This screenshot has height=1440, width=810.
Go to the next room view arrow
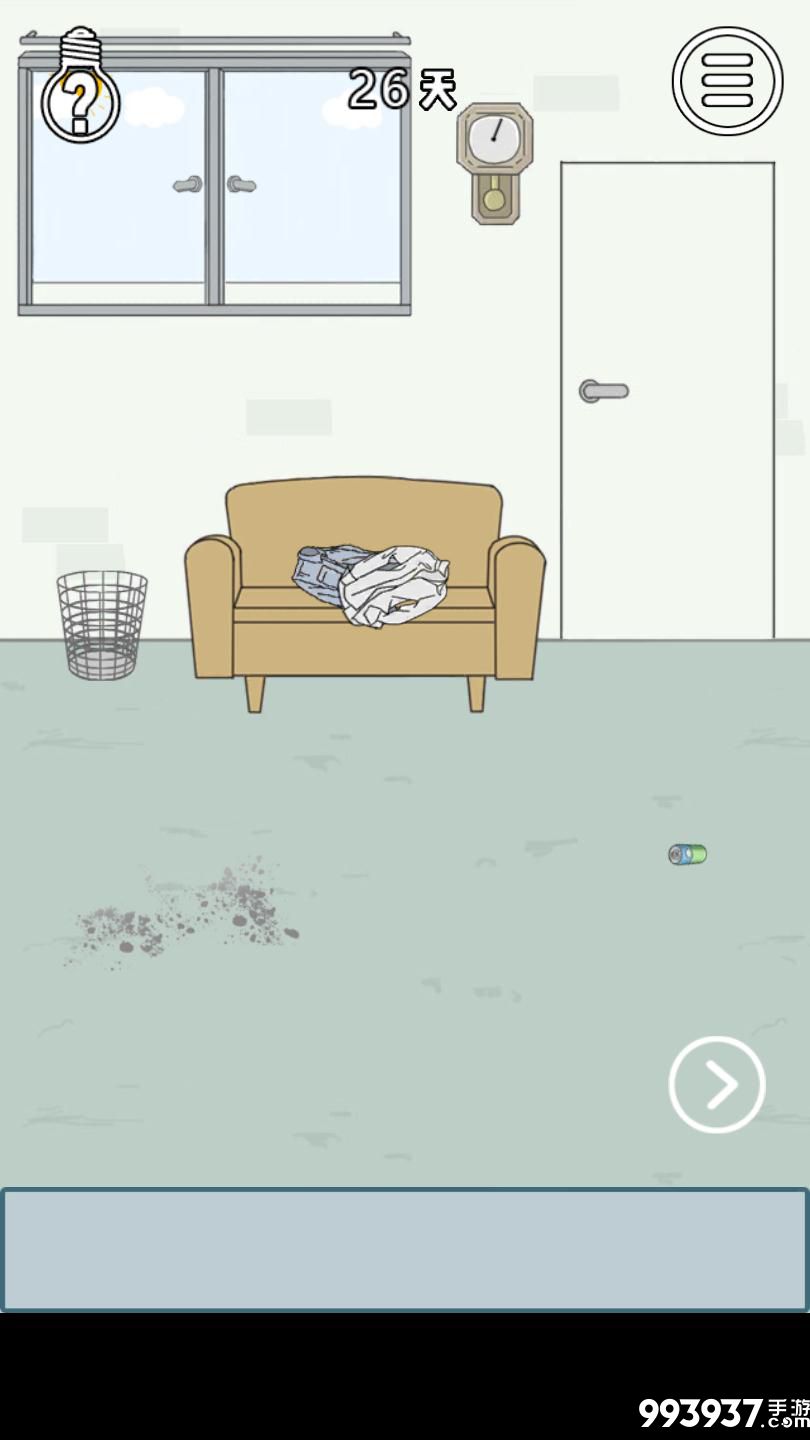pyautogui.click(x=717, y=1084)
